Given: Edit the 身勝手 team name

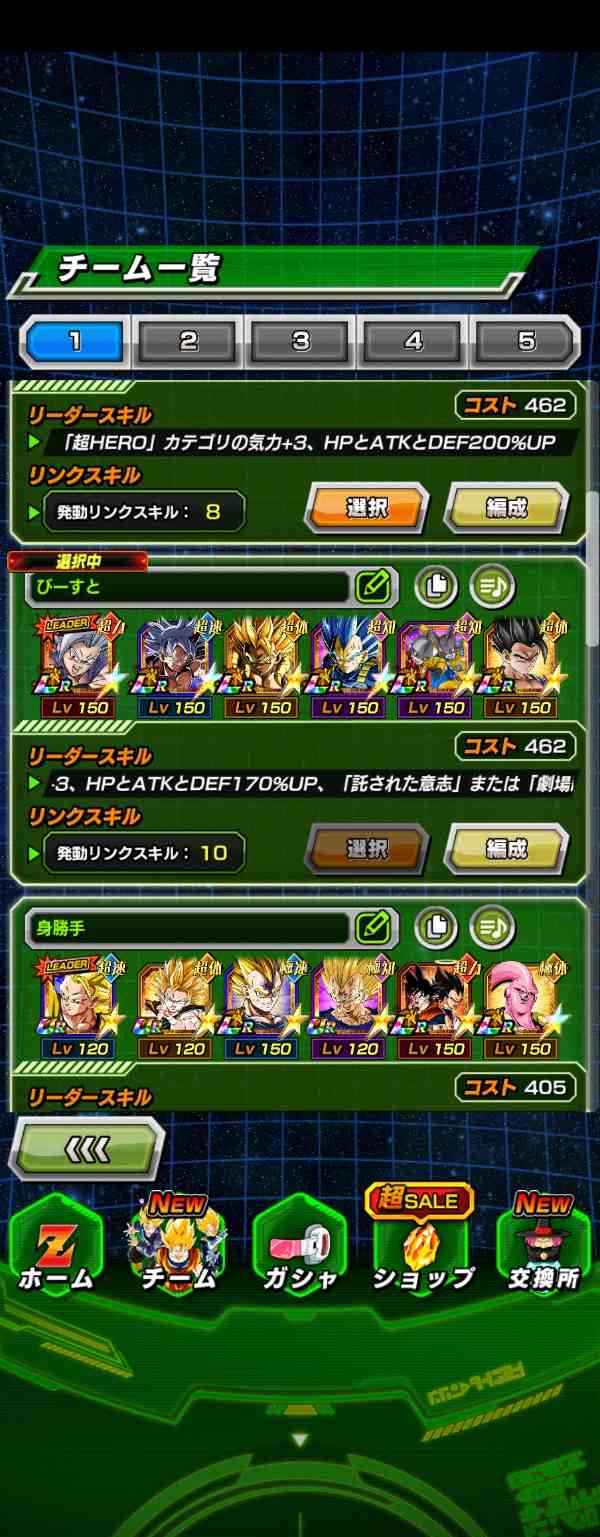Looking at the screenshot, I should [x=373, y=928].
